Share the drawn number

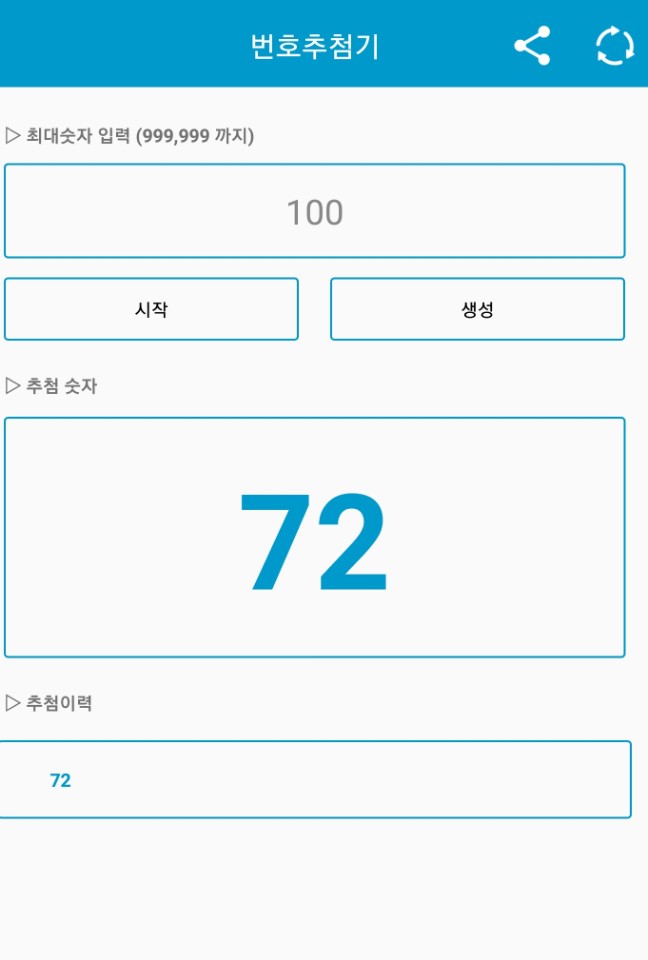(532, 46)
